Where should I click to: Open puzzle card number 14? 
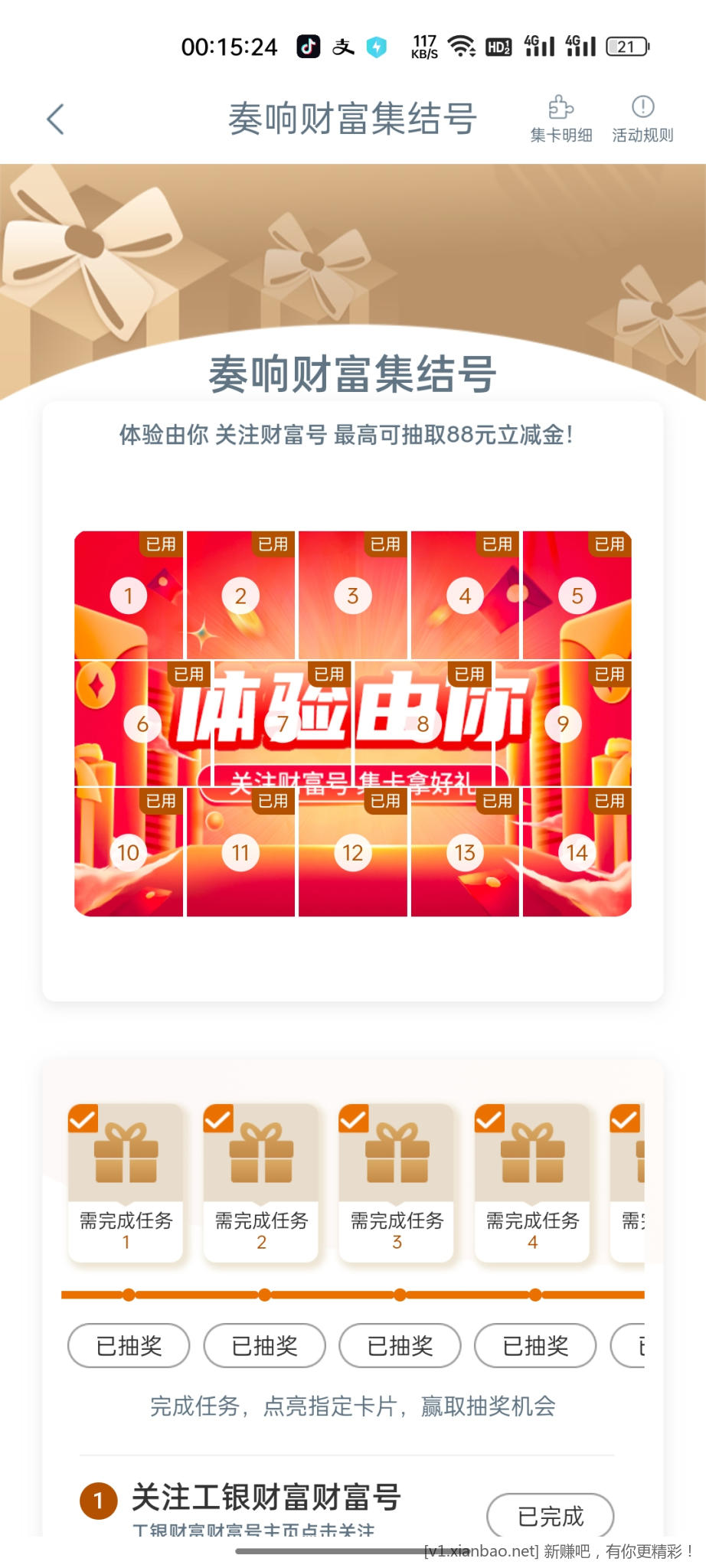[577, 852]
